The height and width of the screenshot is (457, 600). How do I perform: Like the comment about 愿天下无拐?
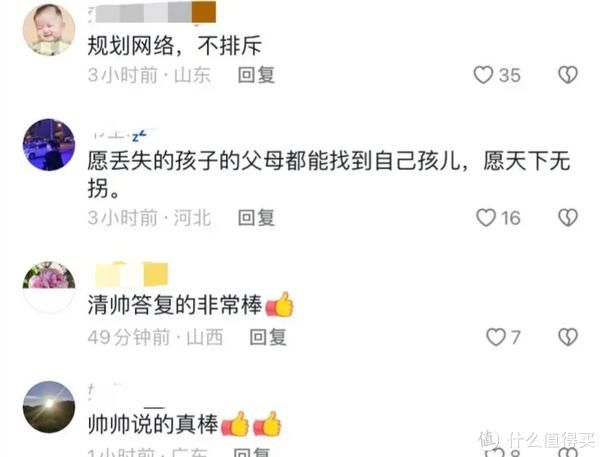point(486,217)
